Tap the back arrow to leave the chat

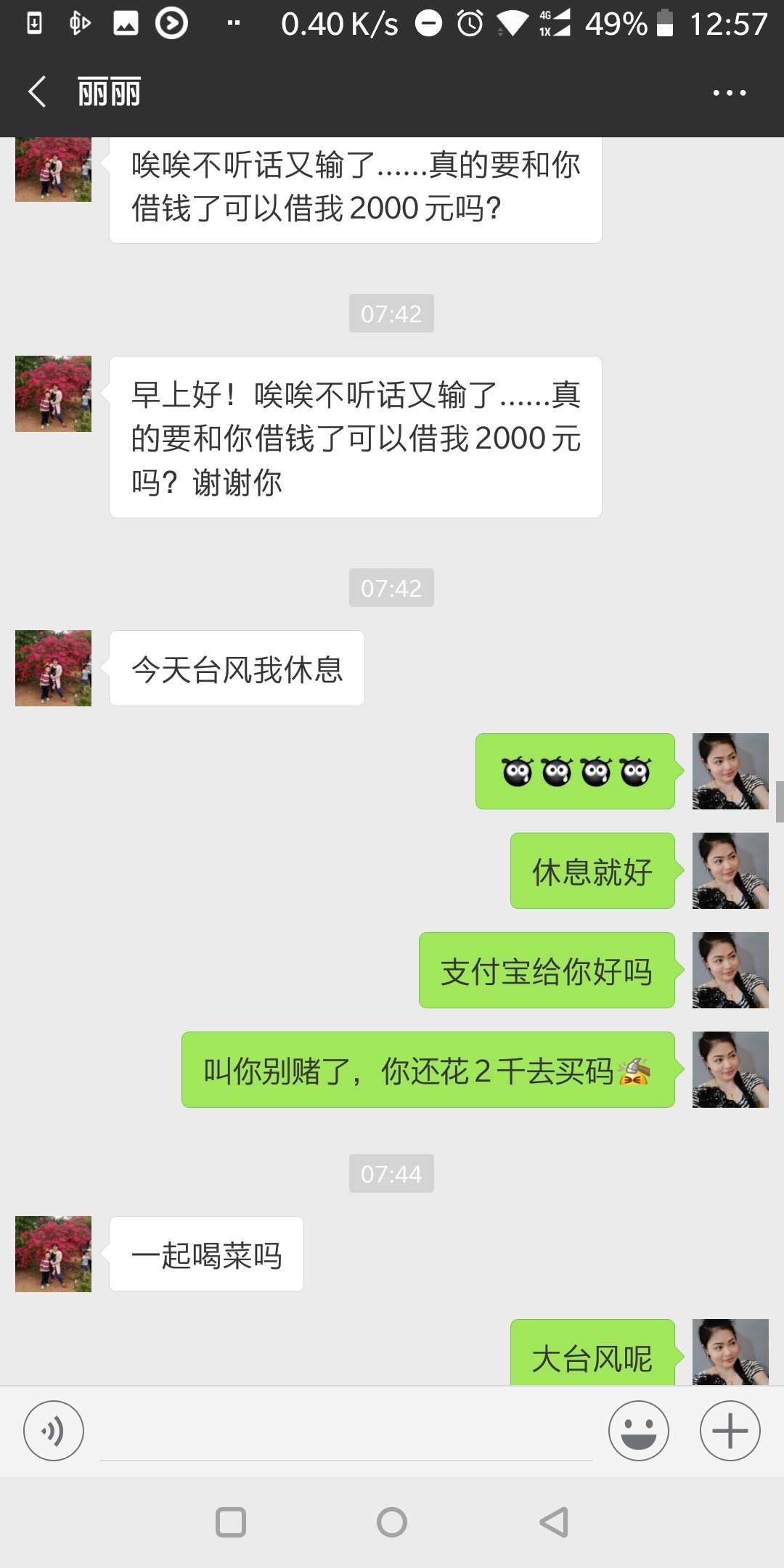(36, 92)
